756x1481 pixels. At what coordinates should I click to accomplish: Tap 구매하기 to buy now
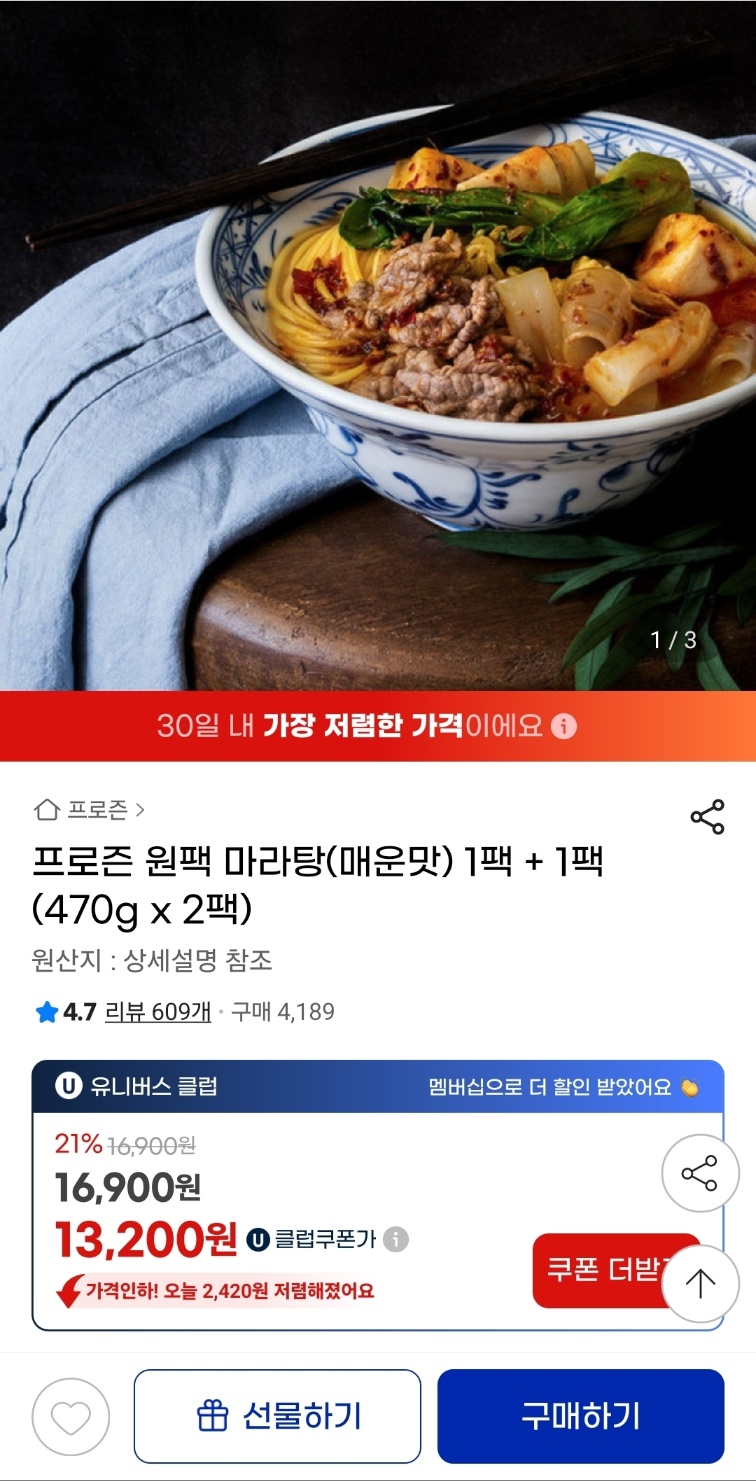point(580,1416)
